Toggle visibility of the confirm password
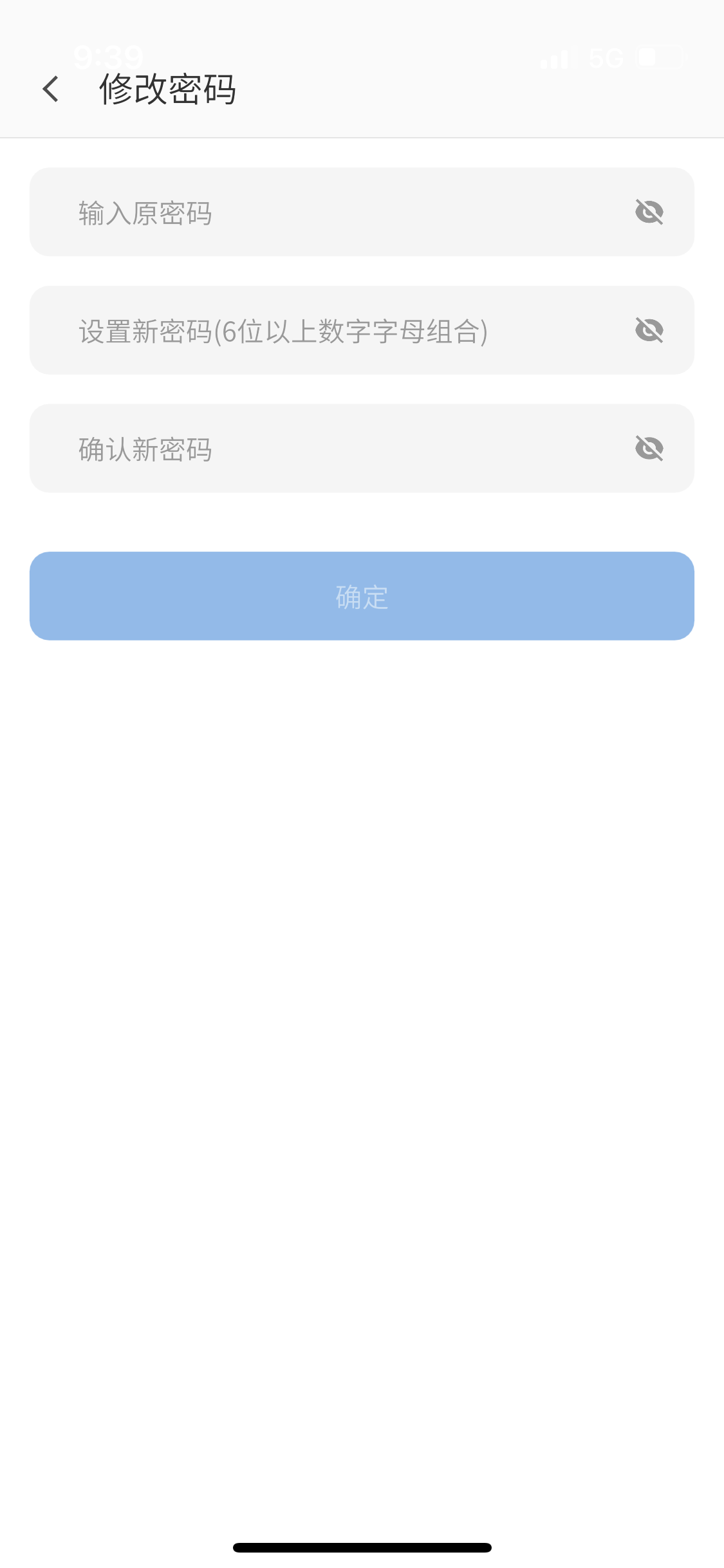Screen dimensions: 724x1568 tap(649, 448)
